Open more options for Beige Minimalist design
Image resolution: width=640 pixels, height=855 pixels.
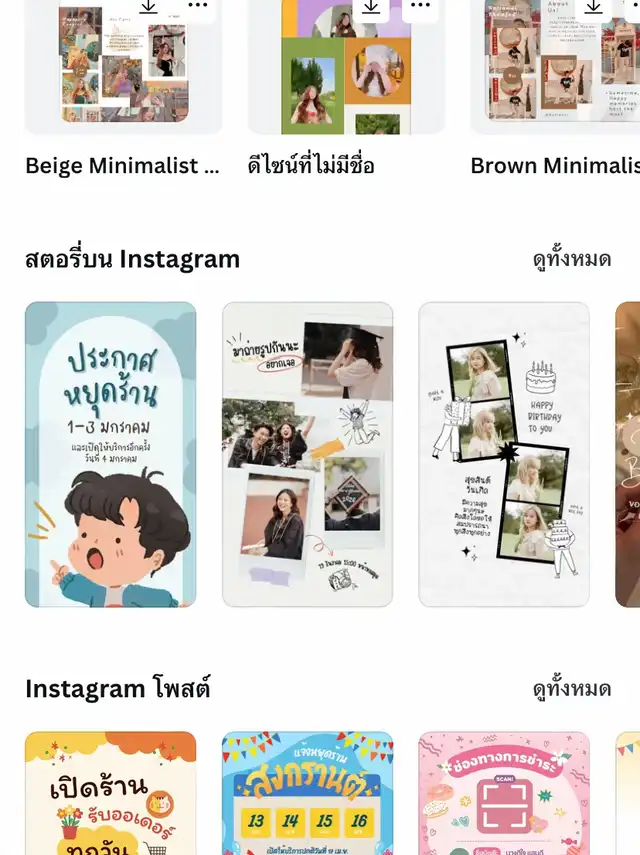point(197,6)
